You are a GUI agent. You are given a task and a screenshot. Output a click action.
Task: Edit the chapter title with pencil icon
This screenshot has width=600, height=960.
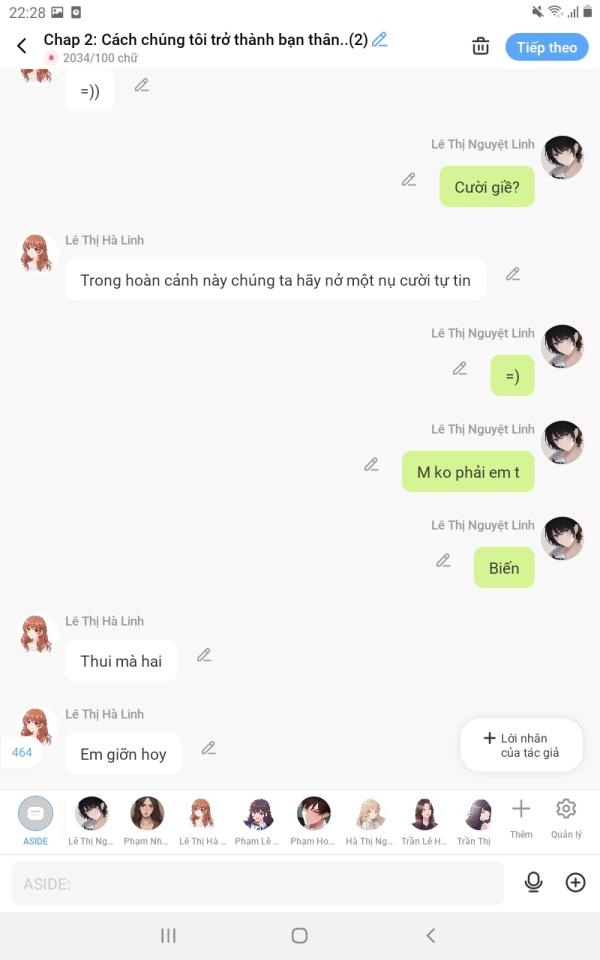[x=380, y=40]
